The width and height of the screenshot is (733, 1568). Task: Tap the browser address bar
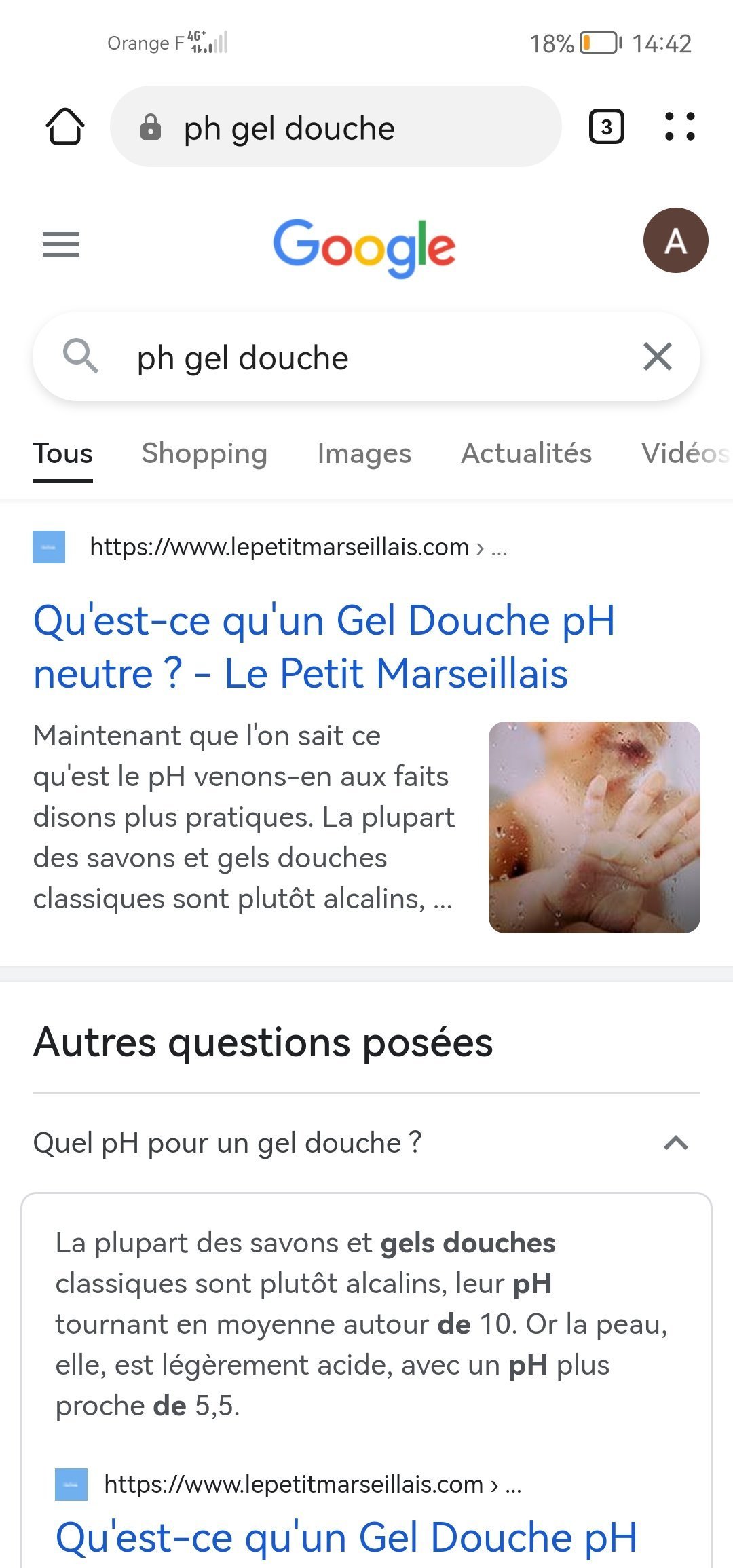click(335, 127)
